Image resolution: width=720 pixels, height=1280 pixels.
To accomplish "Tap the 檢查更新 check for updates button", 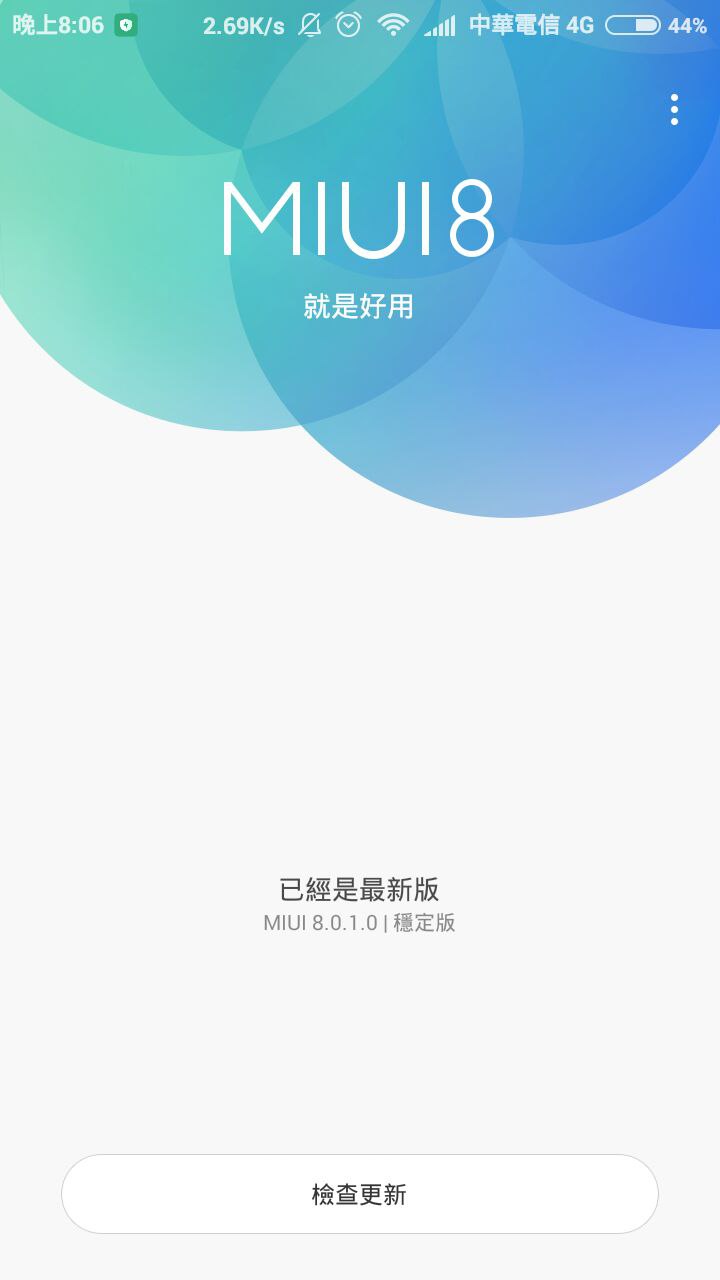I will 360,1194.
